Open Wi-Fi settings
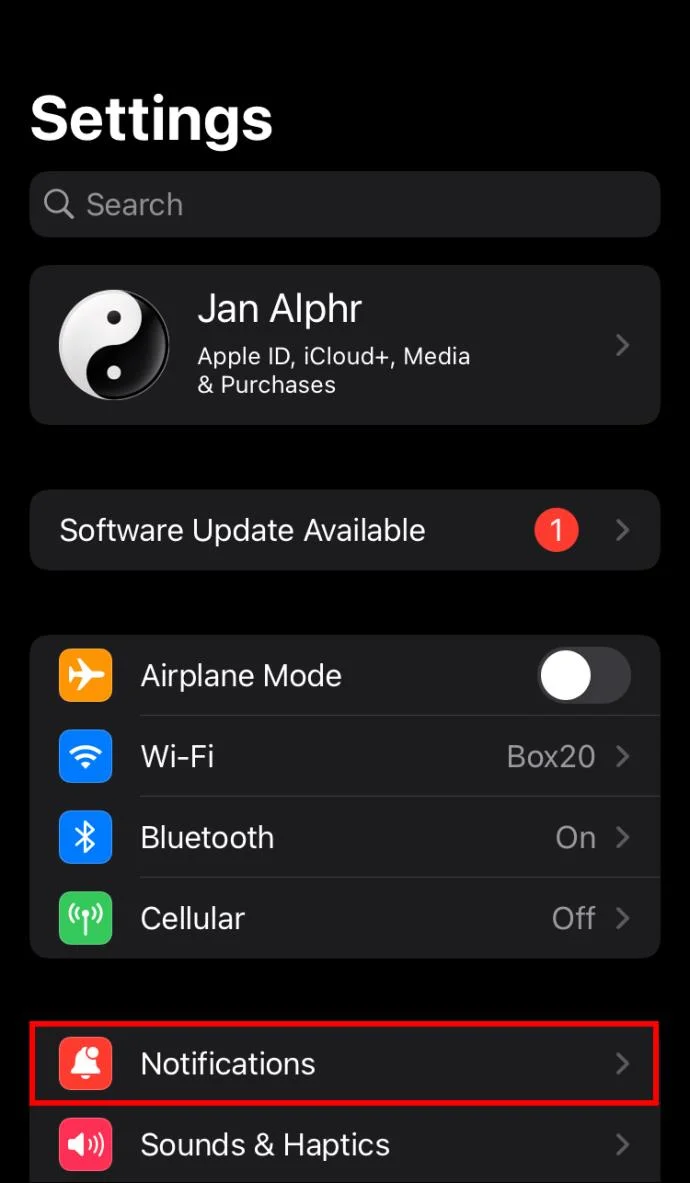The height and width of the screenshot is (1183, 690). point(344,757)
